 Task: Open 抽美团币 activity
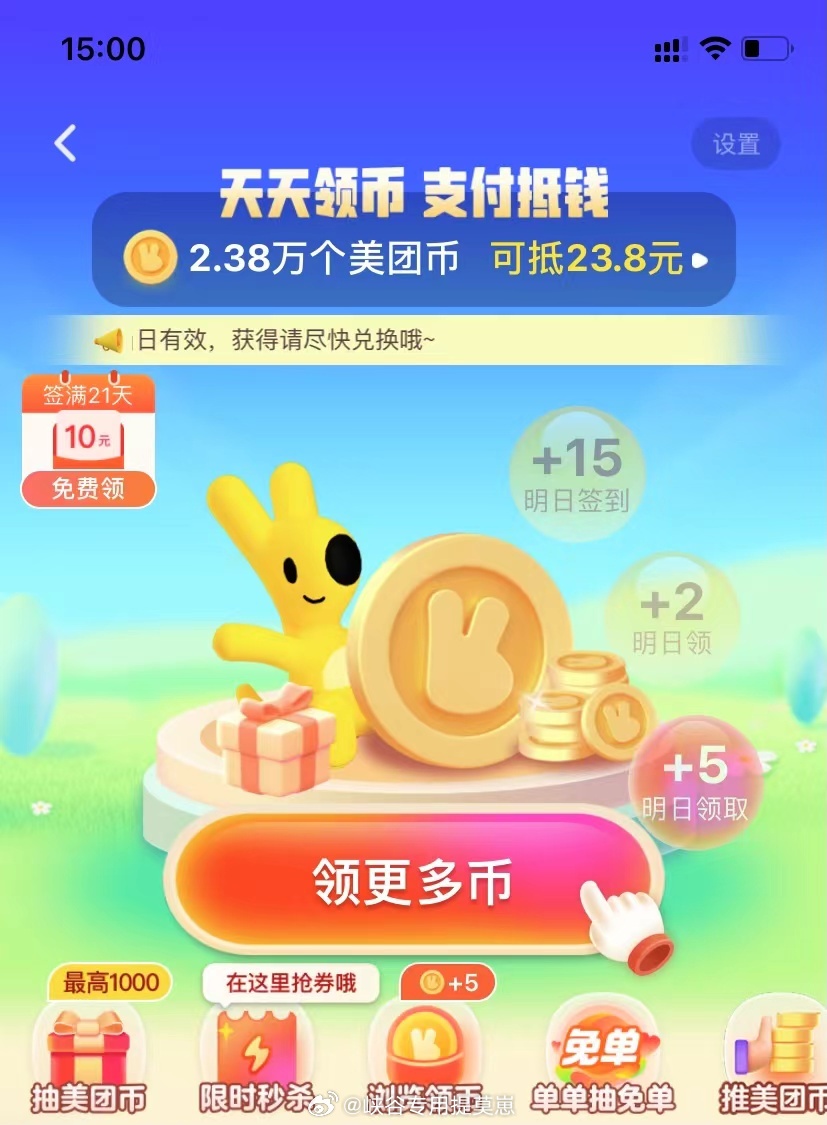(88, 1060)
